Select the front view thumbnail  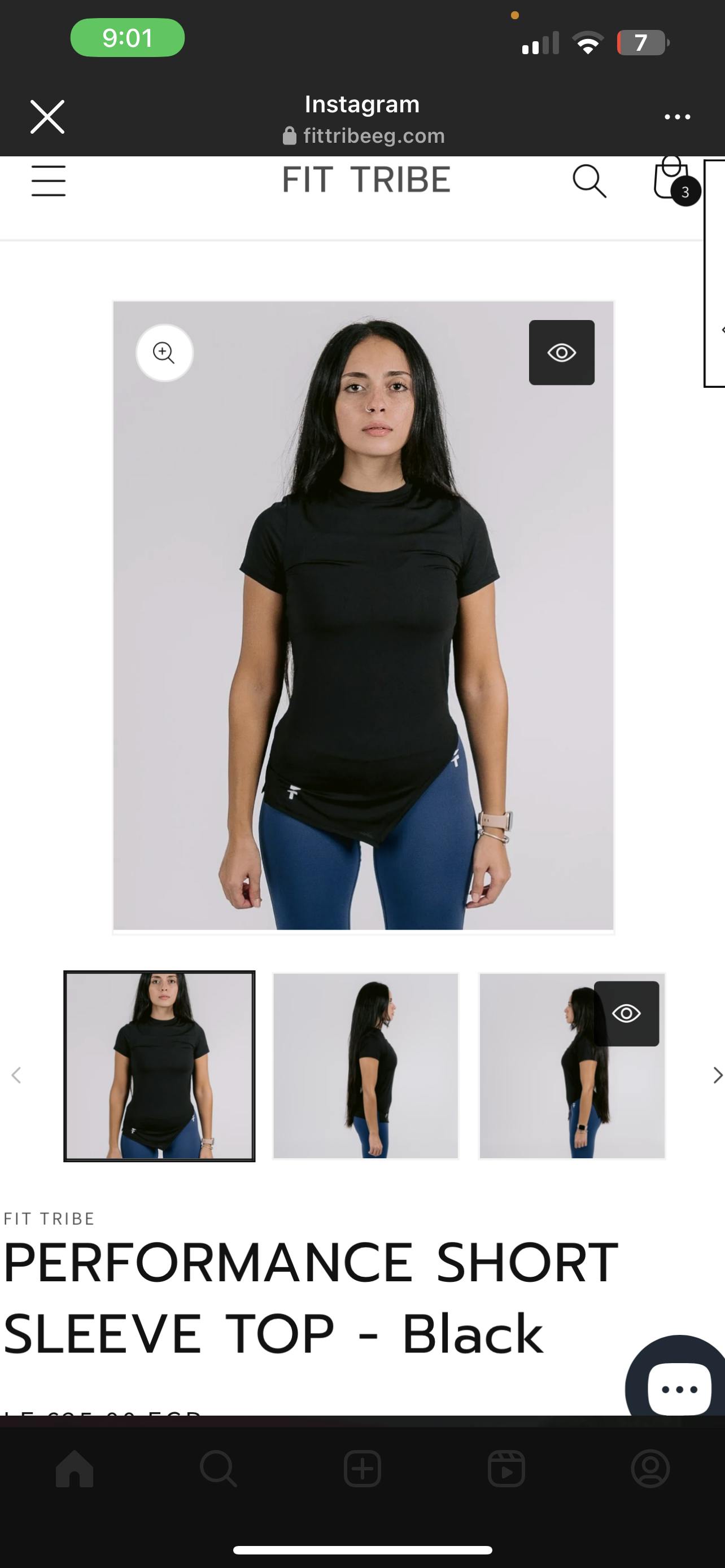point(159,1066)
